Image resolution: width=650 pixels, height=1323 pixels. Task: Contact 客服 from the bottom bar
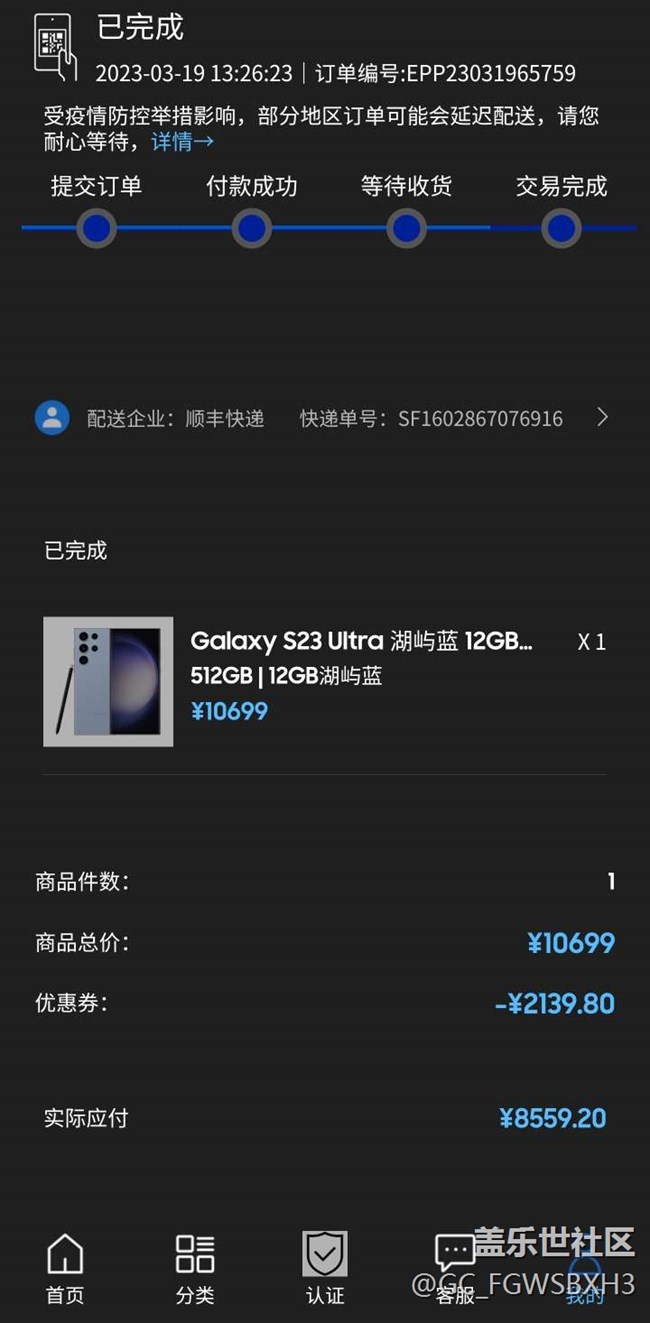455,1268
